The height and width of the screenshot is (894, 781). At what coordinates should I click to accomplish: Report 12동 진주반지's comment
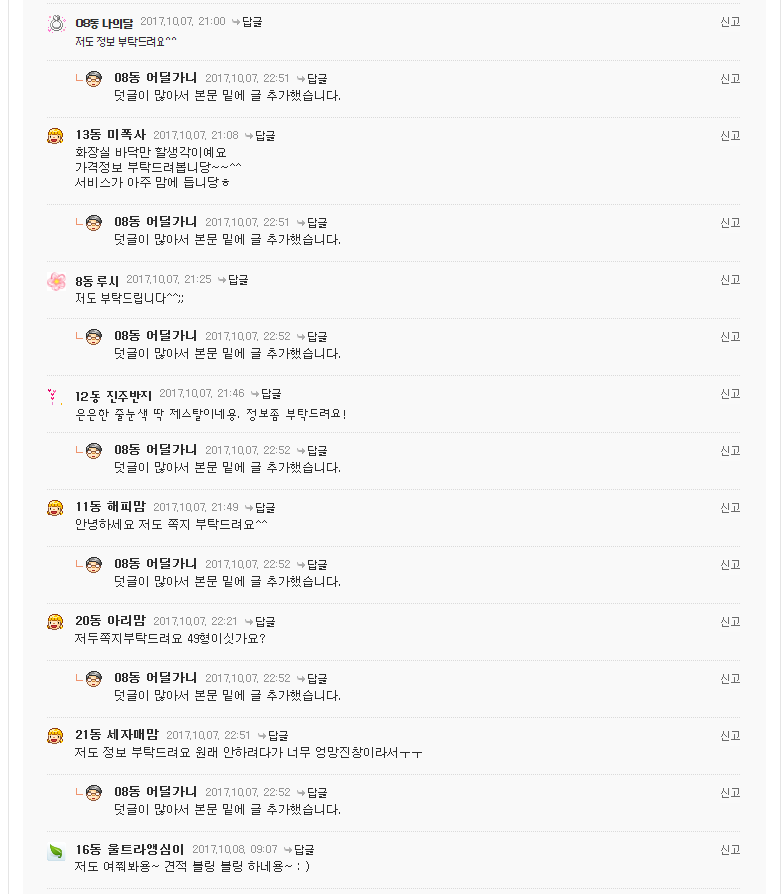point(730,394)
